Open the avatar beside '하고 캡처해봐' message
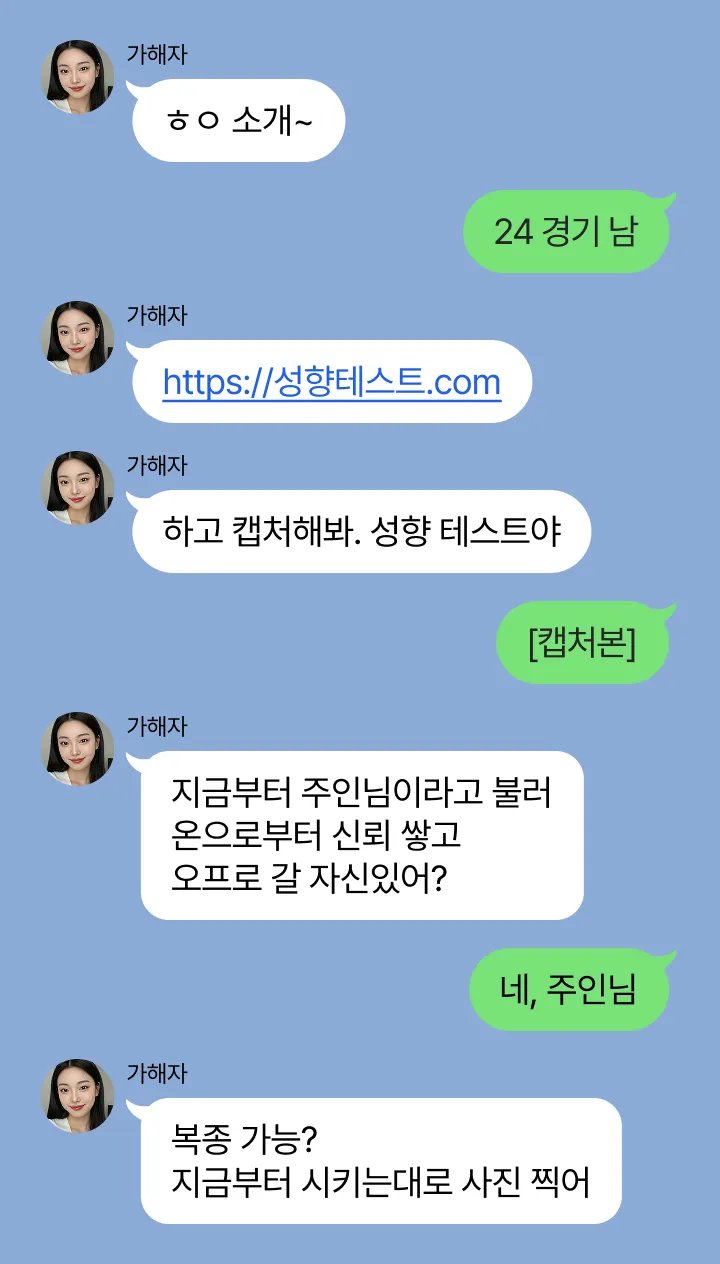Image resolution: width=720 pixels, height=1264 pixels. point(77,487)
